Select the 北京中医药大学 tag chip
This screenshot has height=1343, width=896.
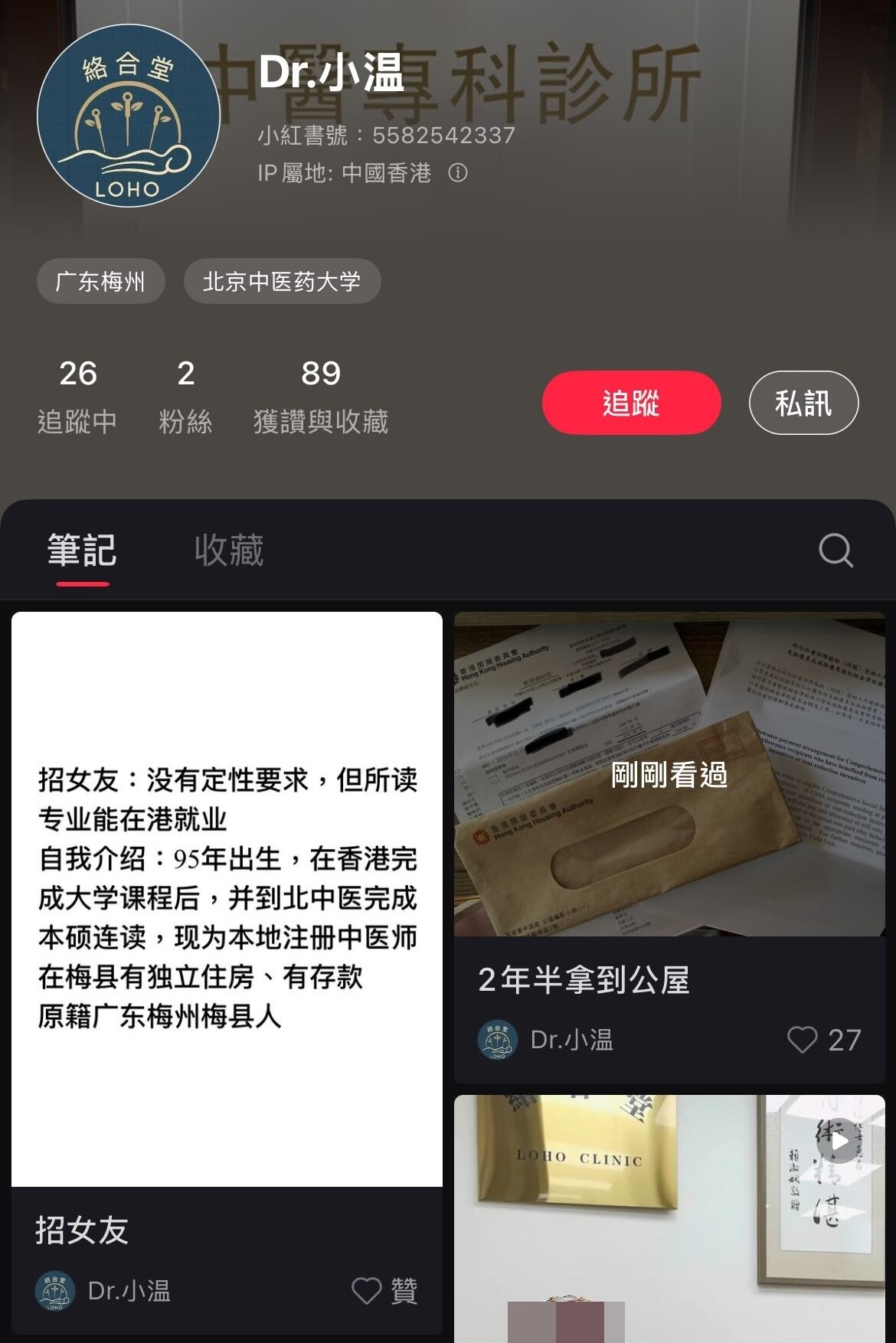click(282, 282)
